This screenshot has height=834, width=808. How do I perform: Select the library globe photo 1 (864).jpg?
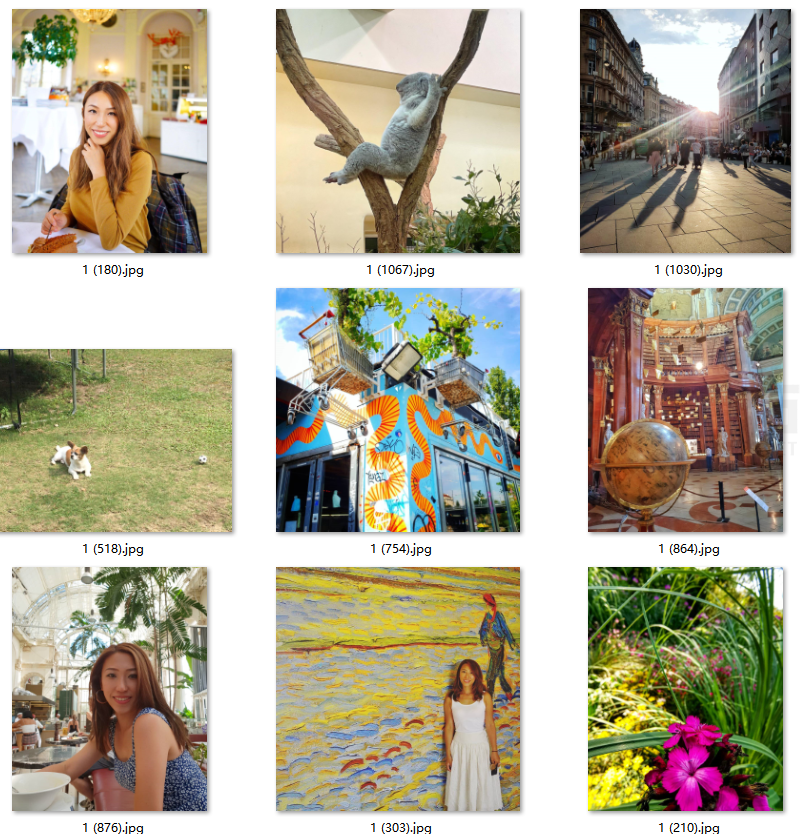click(x=685, y=410)
